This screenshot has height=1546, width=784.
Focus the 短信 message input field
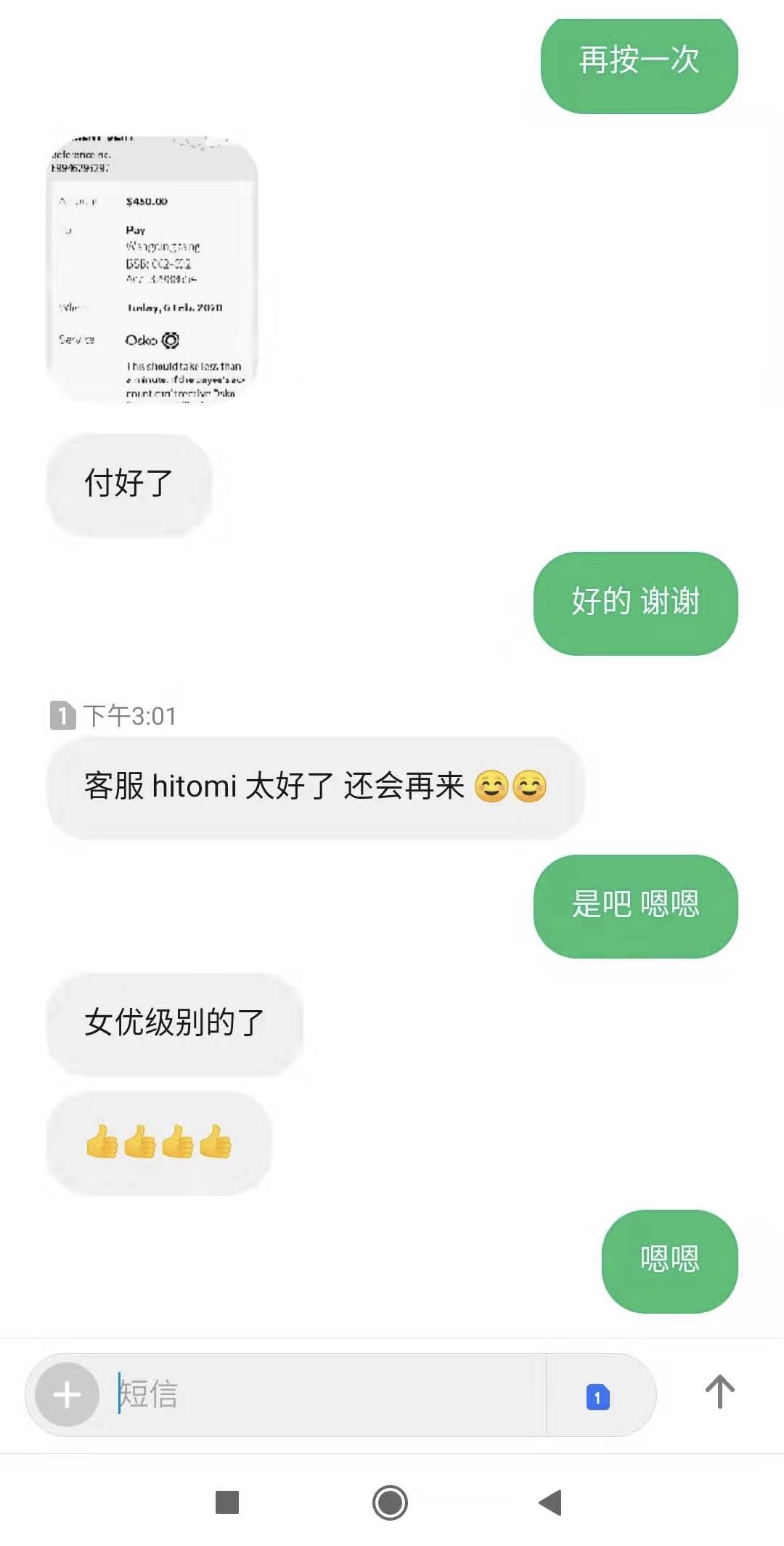pos(327,1395)
